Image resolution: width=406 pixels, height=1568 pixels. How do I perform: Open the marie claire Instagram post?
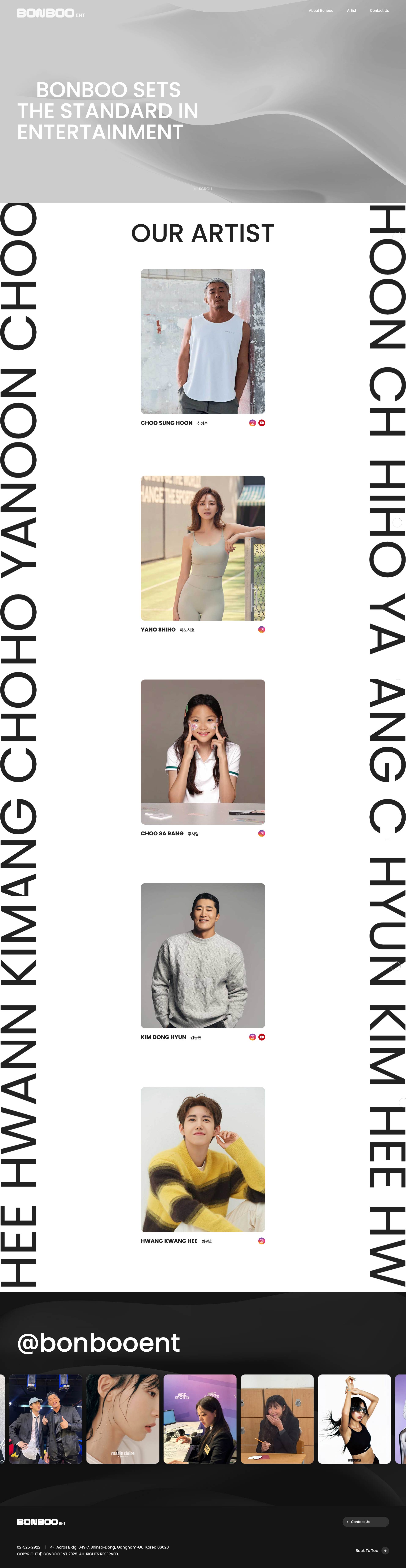(122, 1418)
